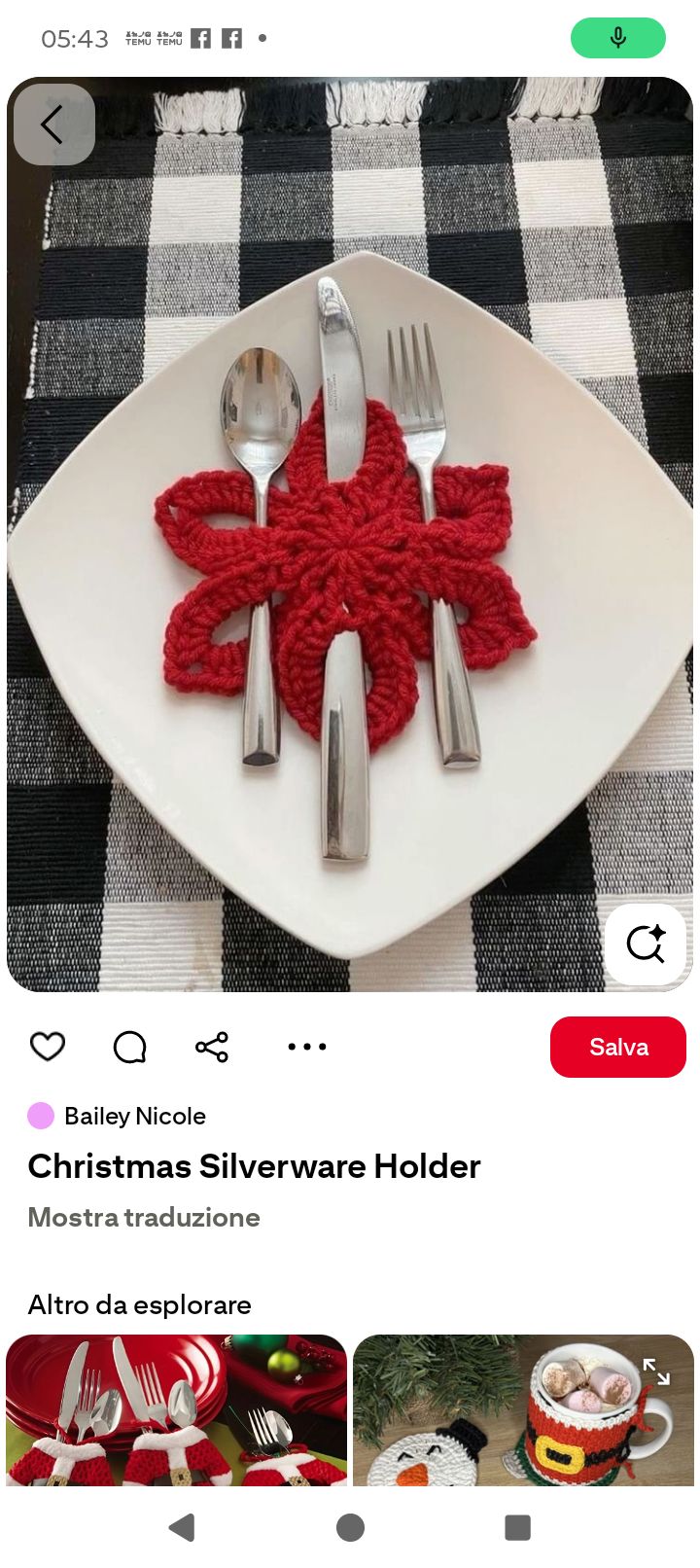
Task: Open the three-dot more options menu
Action: [307, 1047]
